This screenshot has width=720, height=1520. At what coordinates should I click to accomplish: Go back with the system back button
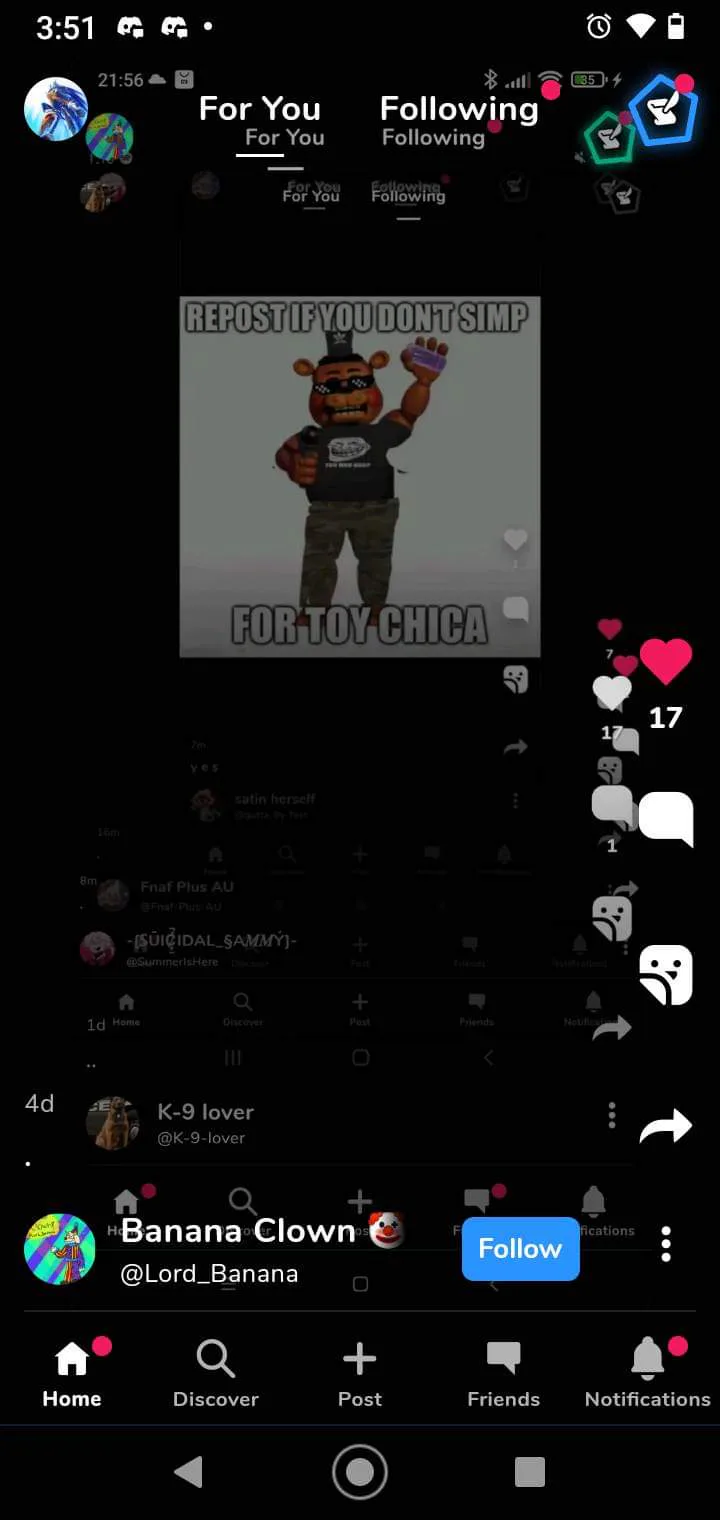[188, 1471]
